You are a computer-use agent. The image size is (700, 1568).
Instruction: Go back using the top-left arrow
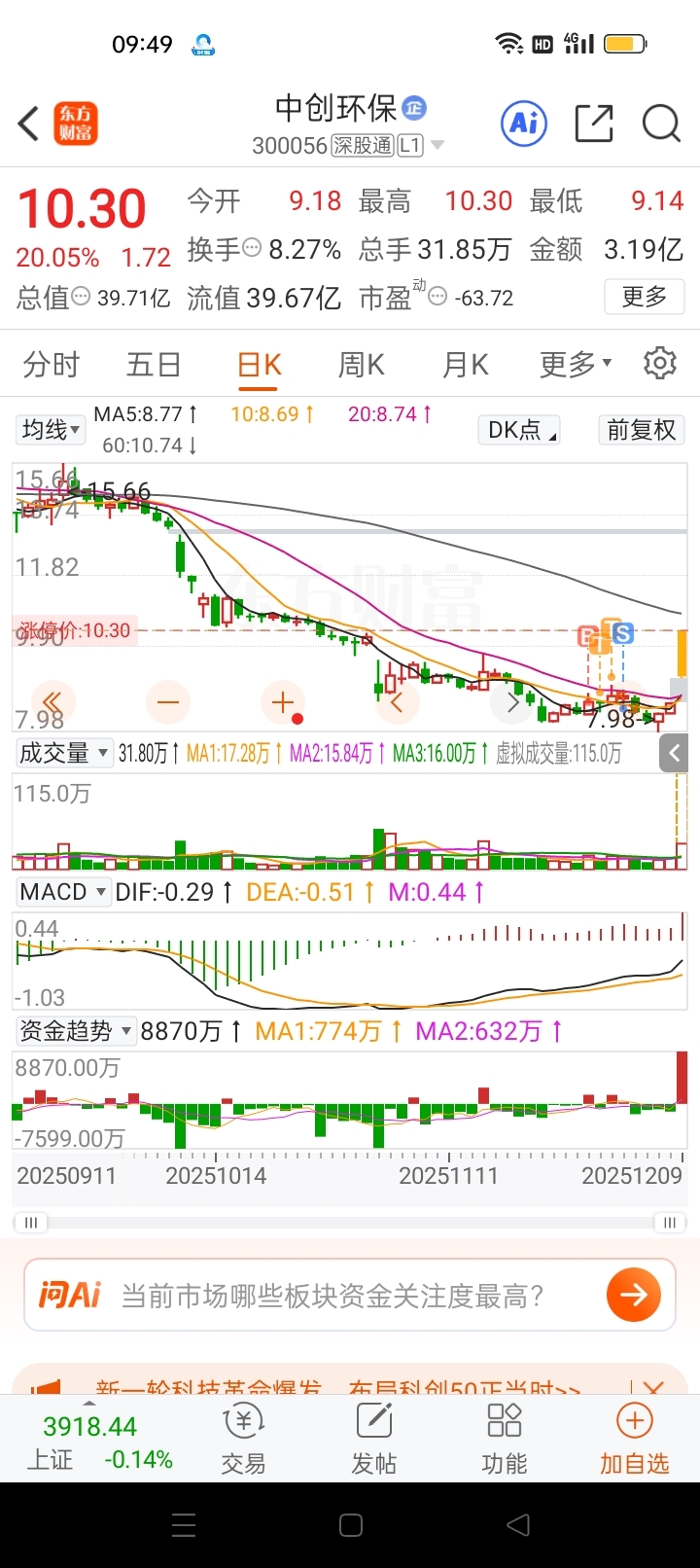point(29,124)
